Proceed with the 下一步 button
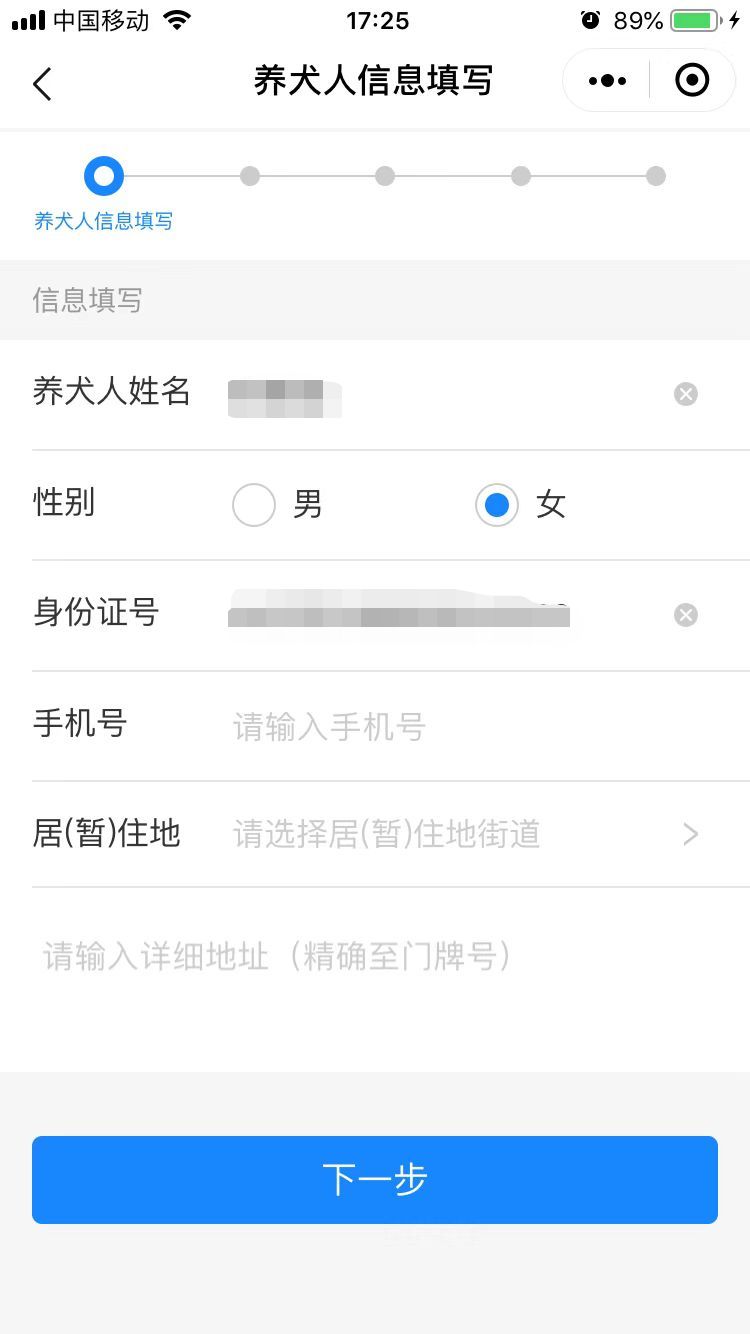Screen dimensions: 750x1334 click(375, 1180)
